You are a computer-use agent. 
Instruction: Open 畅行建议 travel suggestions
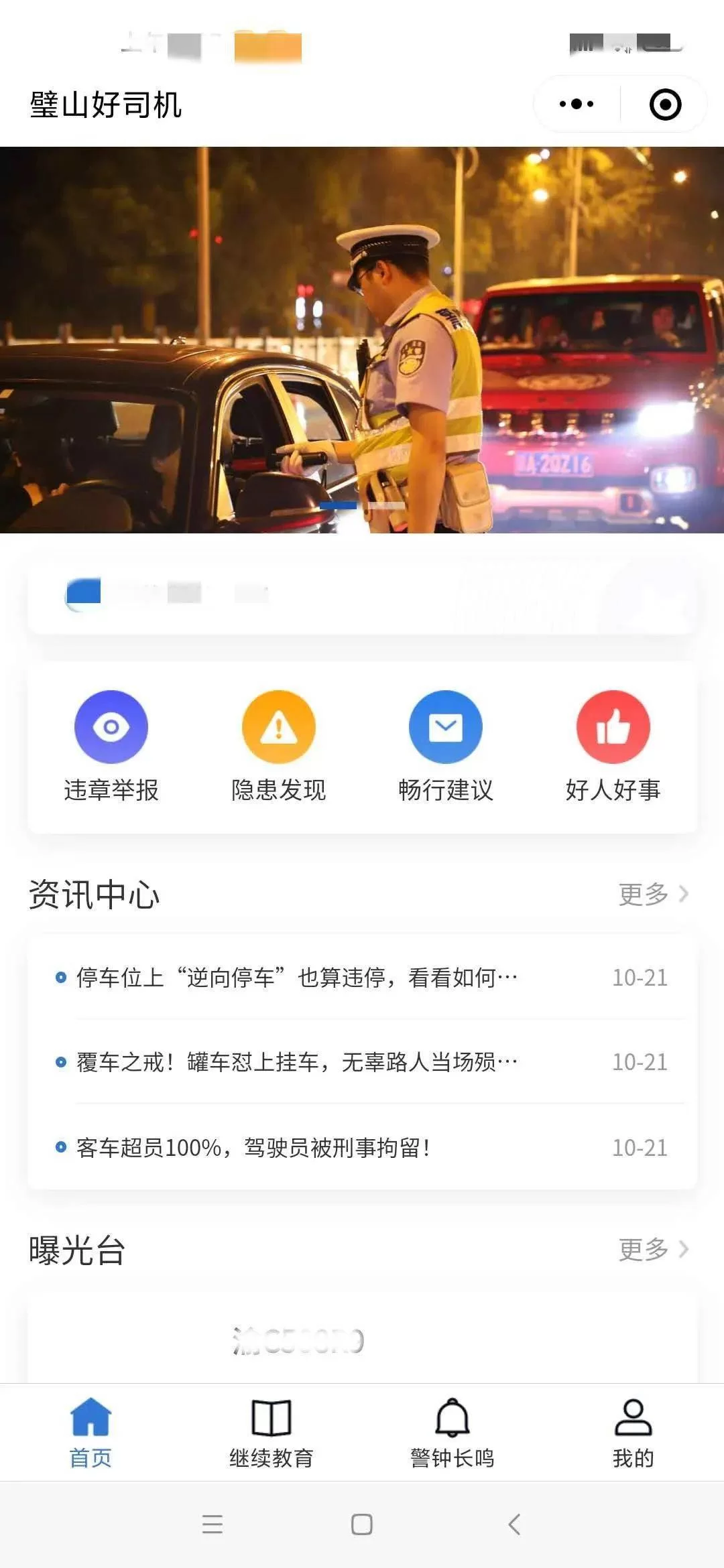coord(446,745)
